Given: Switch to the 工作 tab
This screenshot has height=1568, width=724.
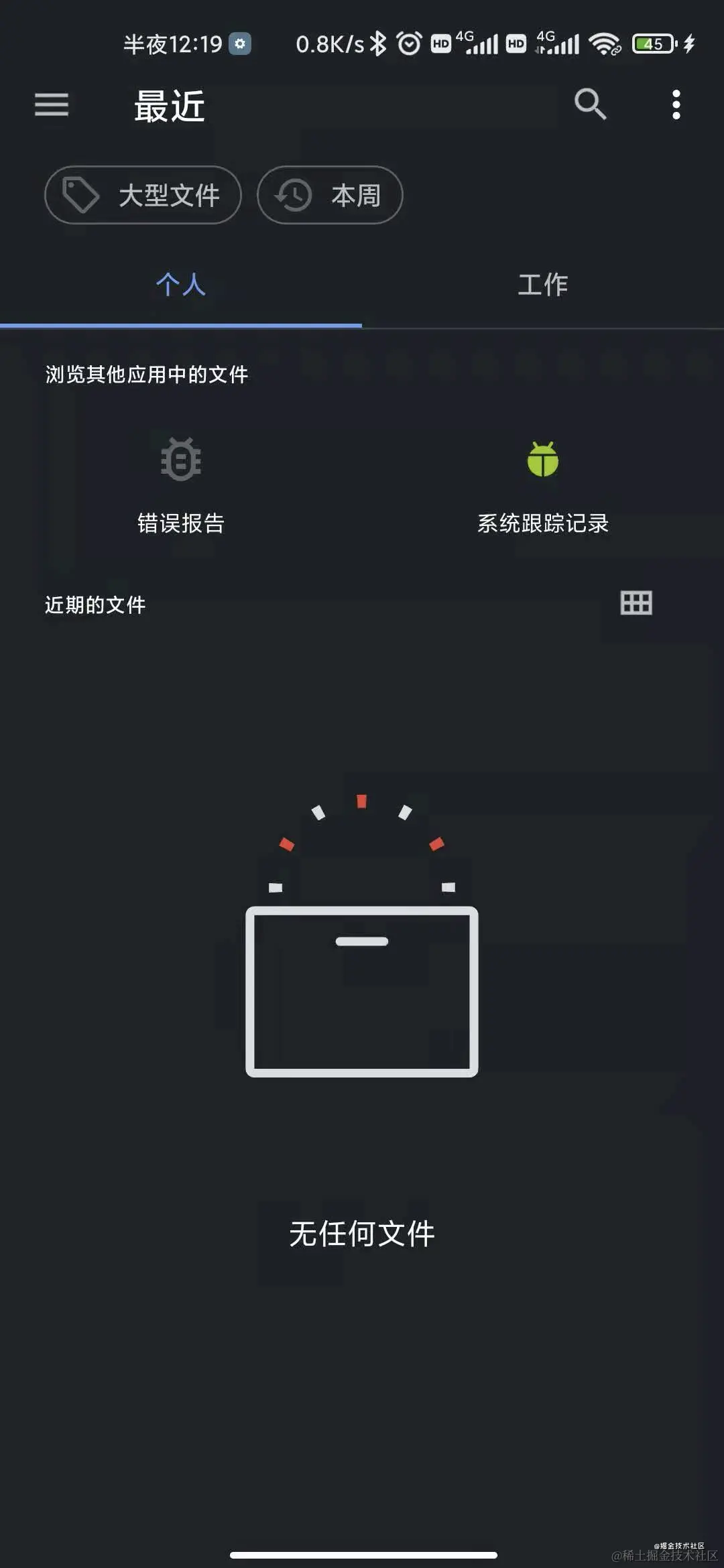Looking at the screenshot, I should [543, 284].
